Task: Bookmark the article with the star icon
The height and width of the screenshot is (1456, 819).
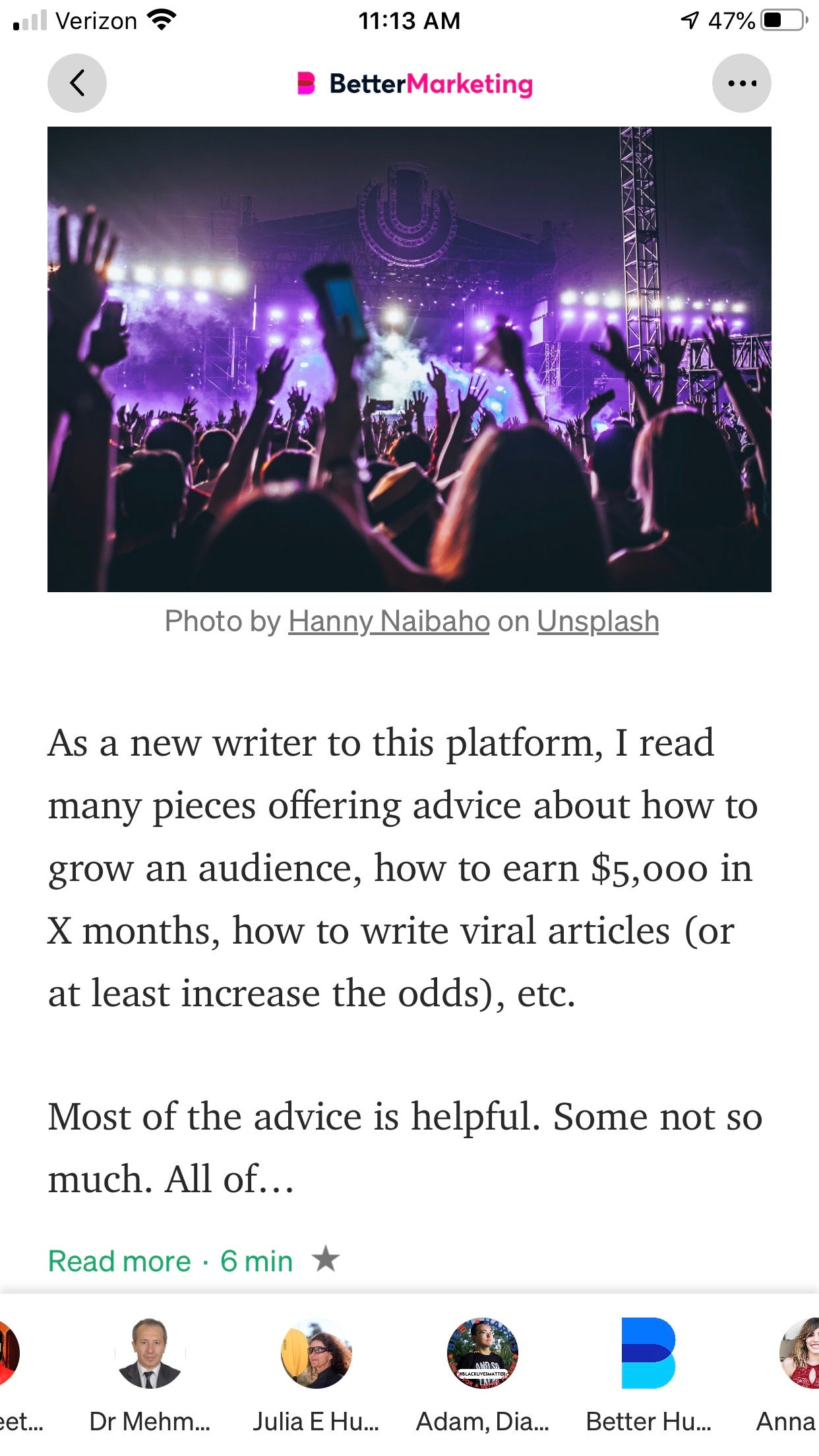Action: point(325,1259)
